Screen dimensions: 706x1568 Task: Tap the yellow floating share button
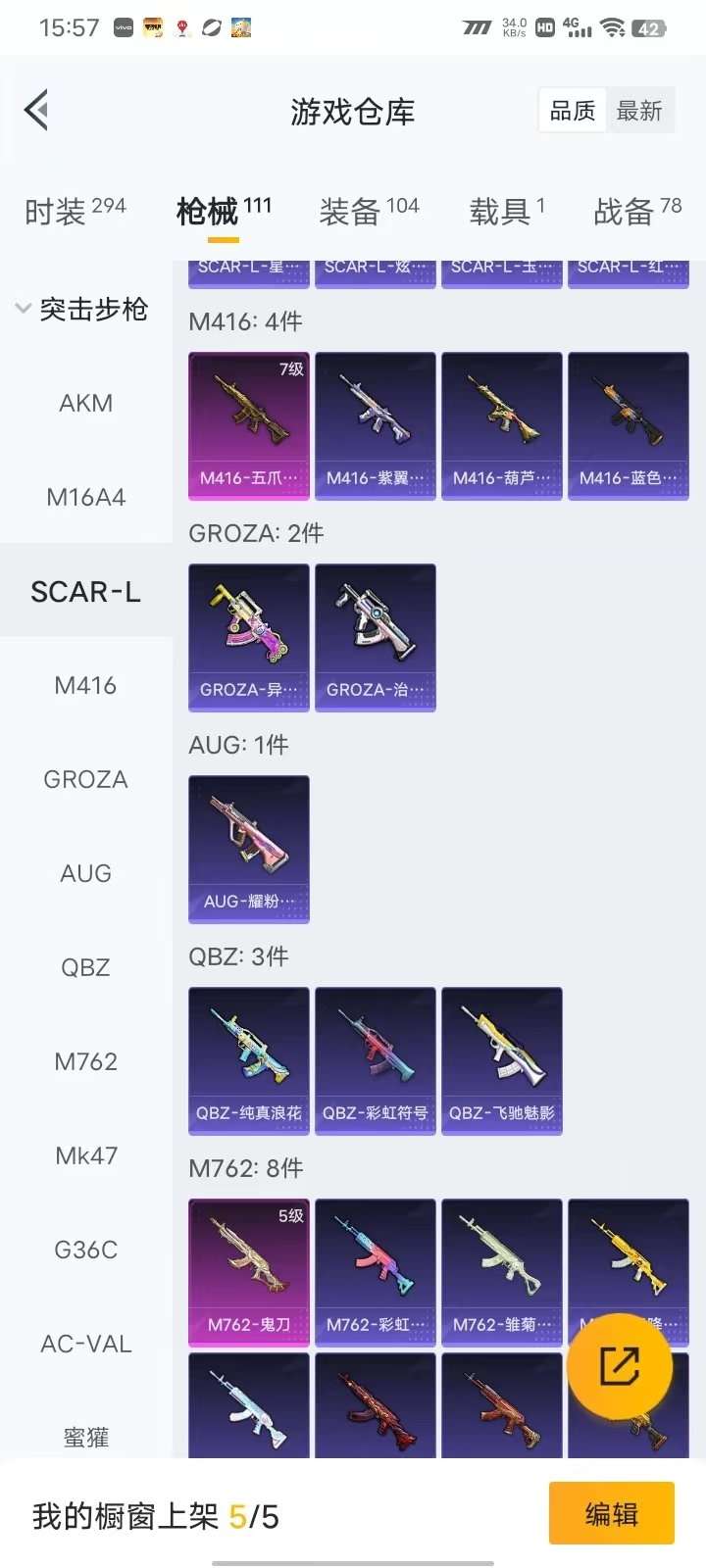(x=619, y=1365)
